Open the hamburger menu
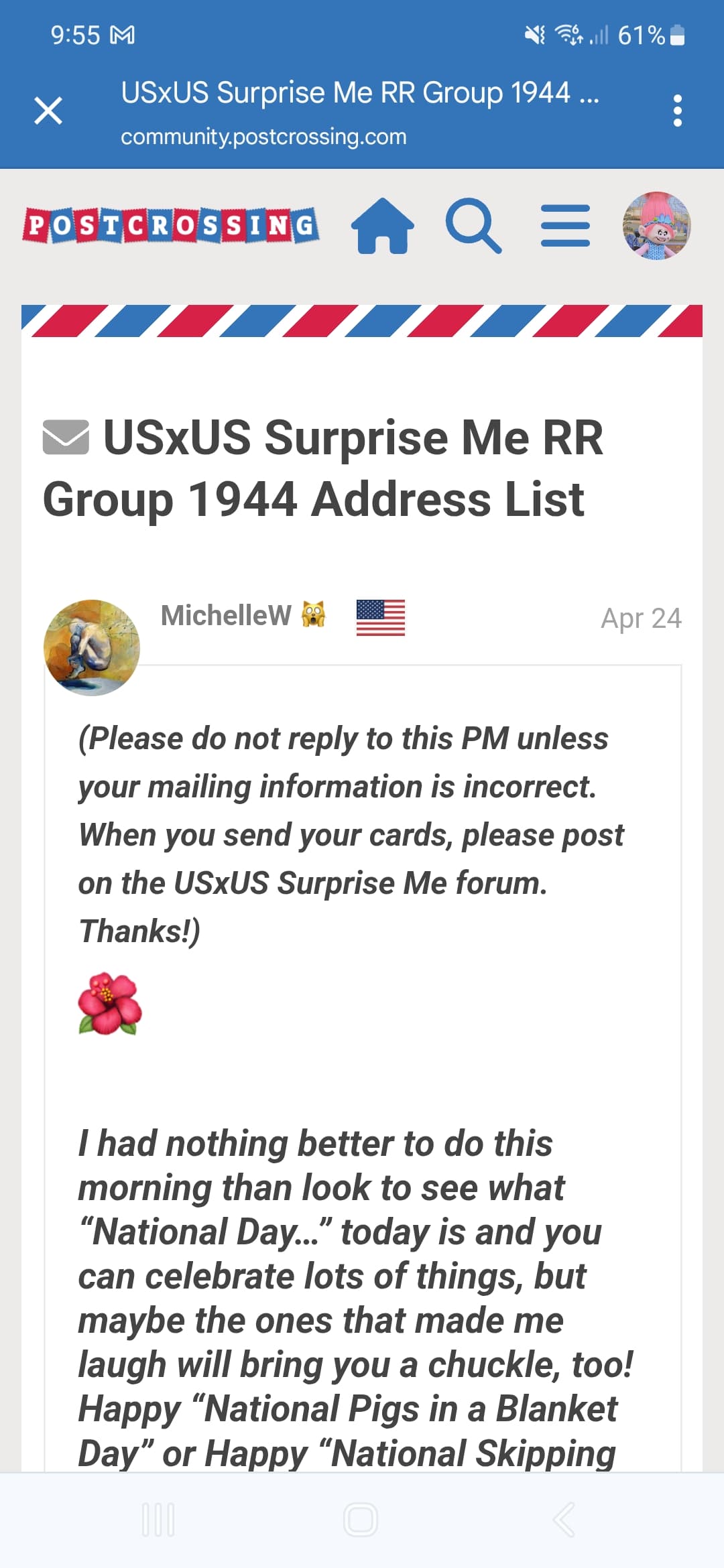 click(x=565, y=226)
